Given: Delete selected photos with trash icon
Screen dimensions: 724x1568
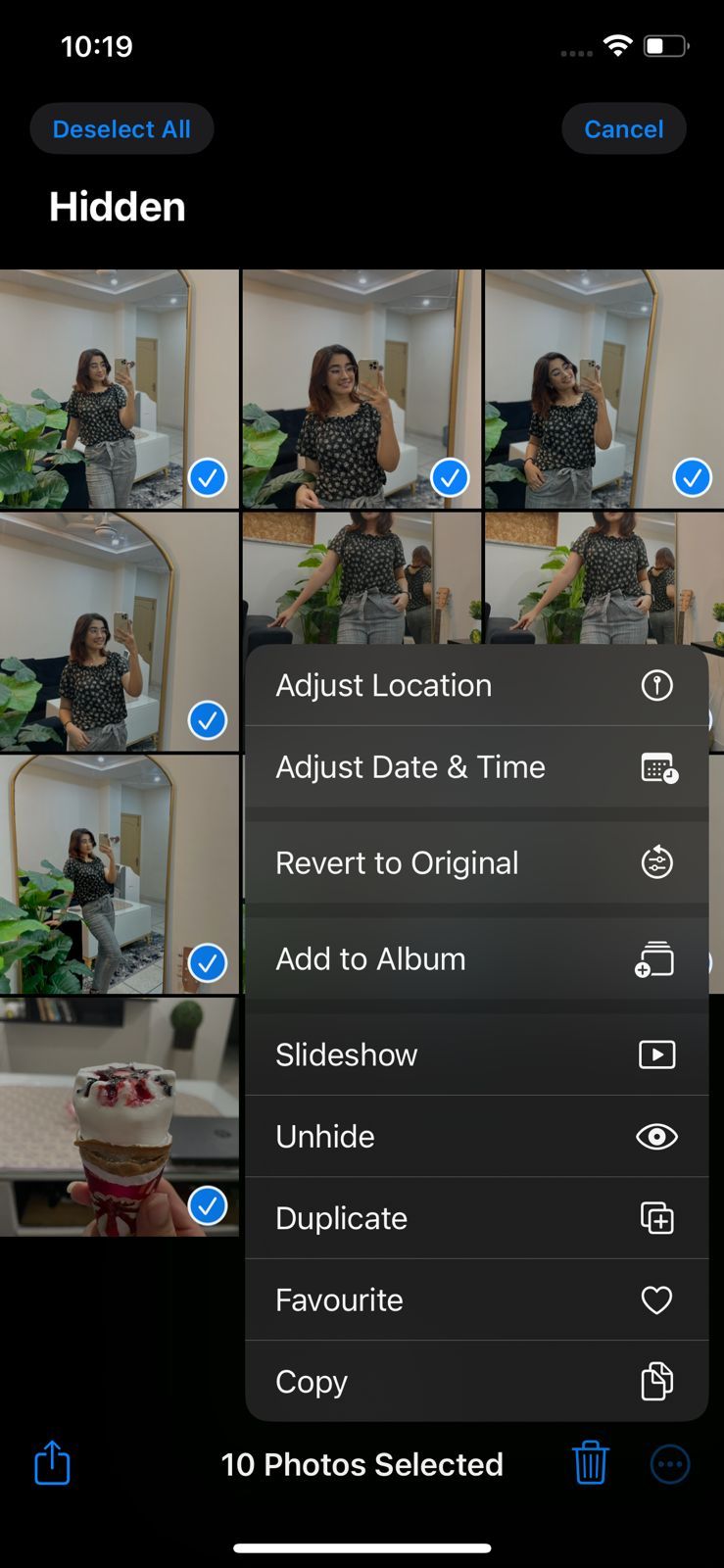Looking at the screenshot, I should coord(590,1463).
